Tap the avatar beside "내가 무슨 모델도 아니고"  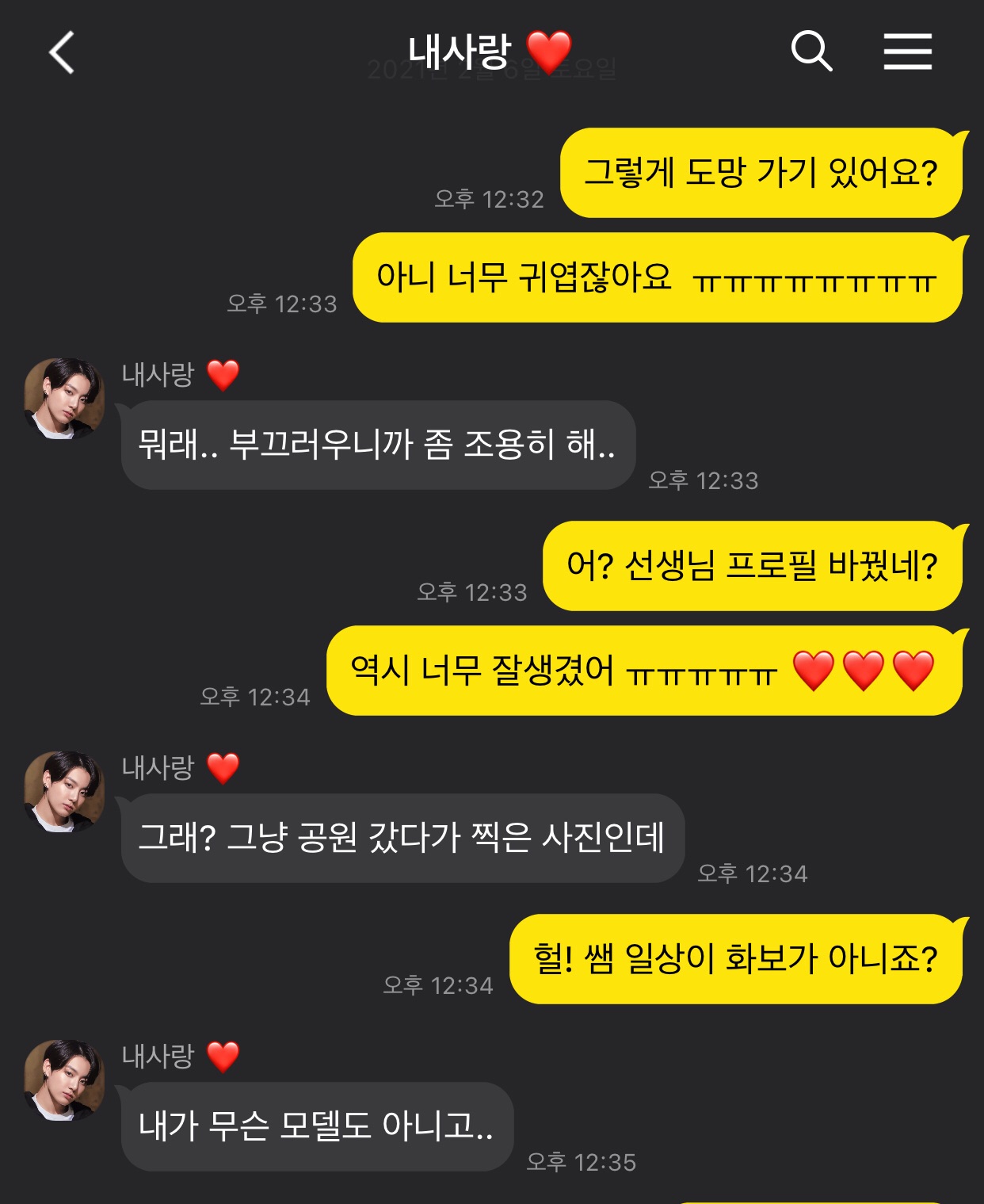coord(64,1080)
